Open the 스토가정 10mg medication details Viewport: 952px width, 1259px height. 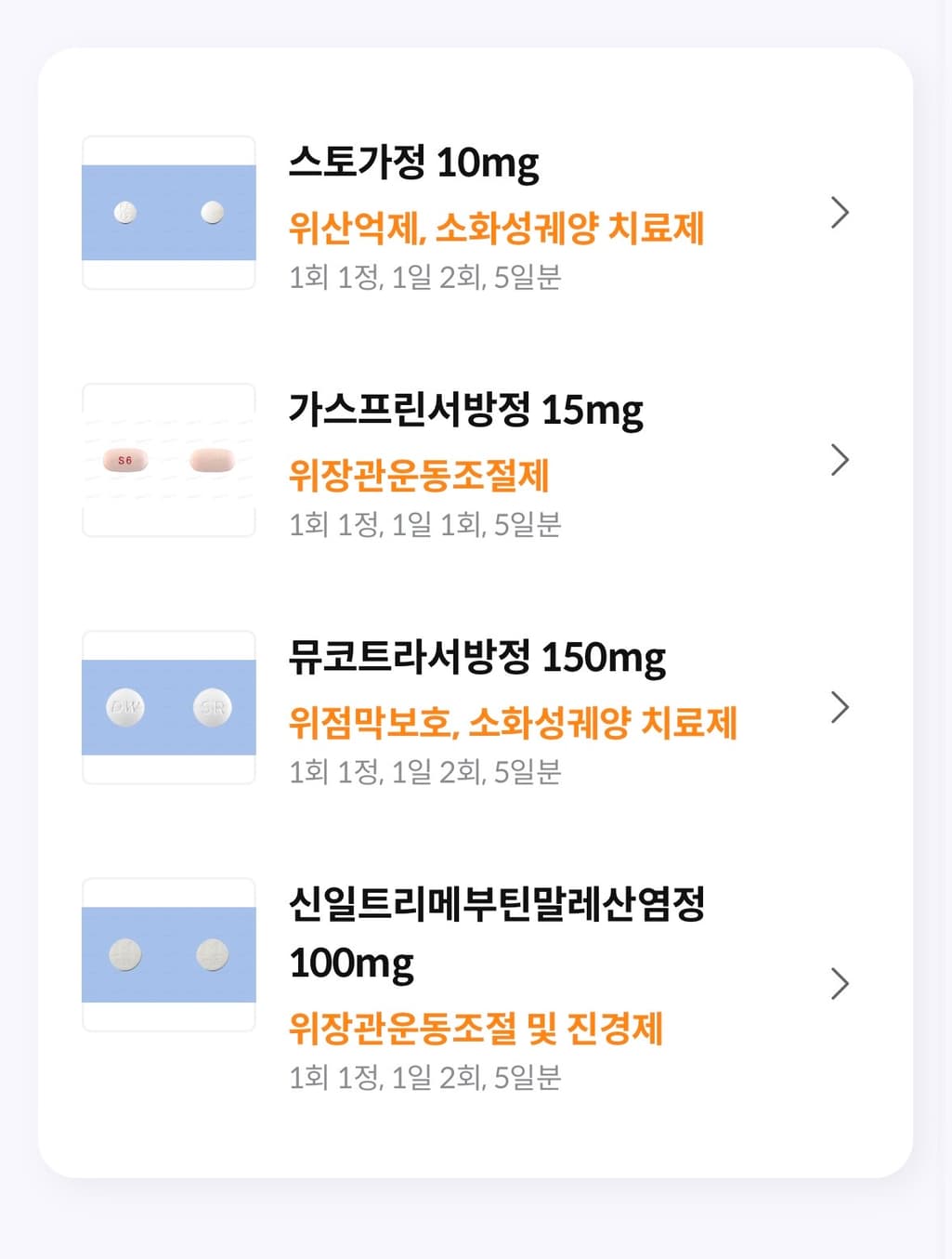(x=840, y=213)
